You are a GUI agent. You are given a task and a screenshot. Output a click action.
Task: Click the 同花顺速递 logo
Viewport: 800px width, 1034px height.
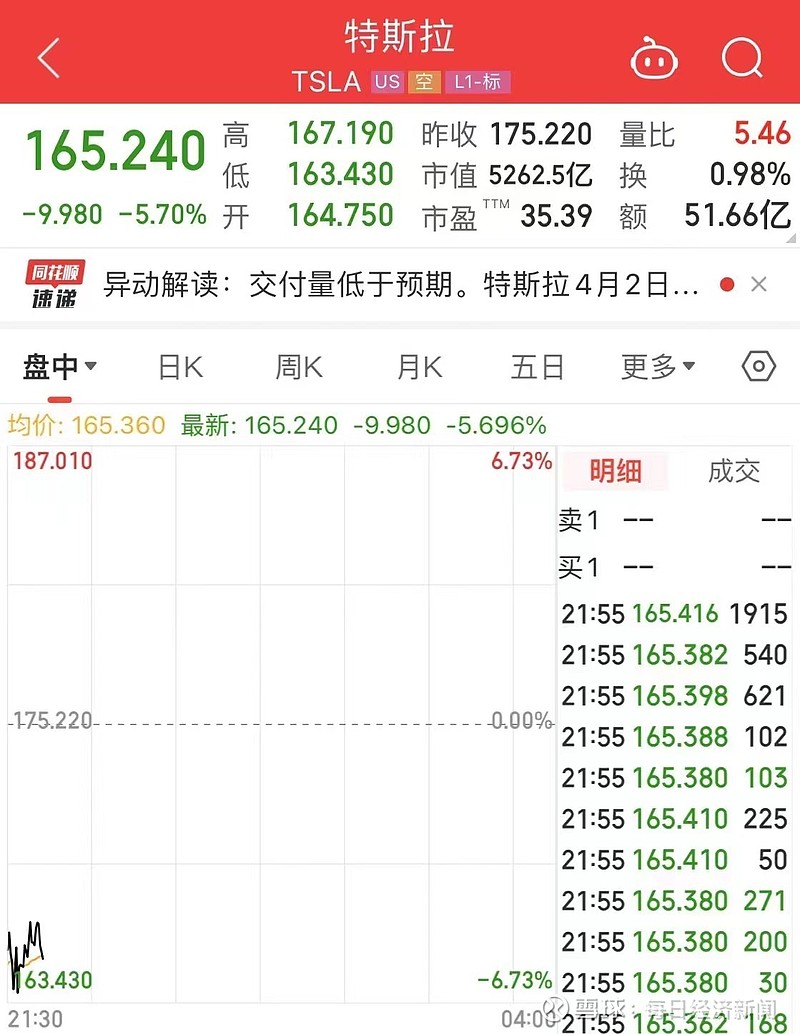[55, 283]
